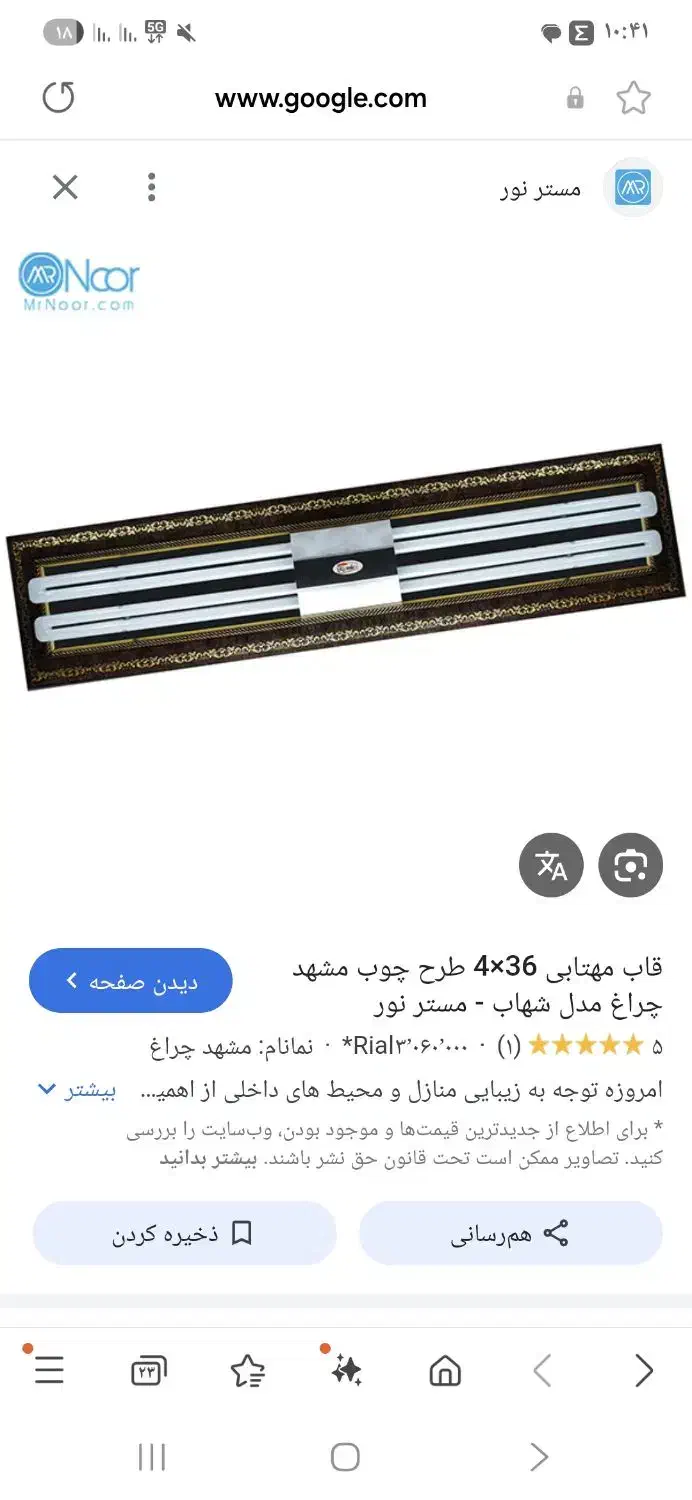
Task: Go to the browser home page
Action: pyautogui.click(x=445, y=1371)
